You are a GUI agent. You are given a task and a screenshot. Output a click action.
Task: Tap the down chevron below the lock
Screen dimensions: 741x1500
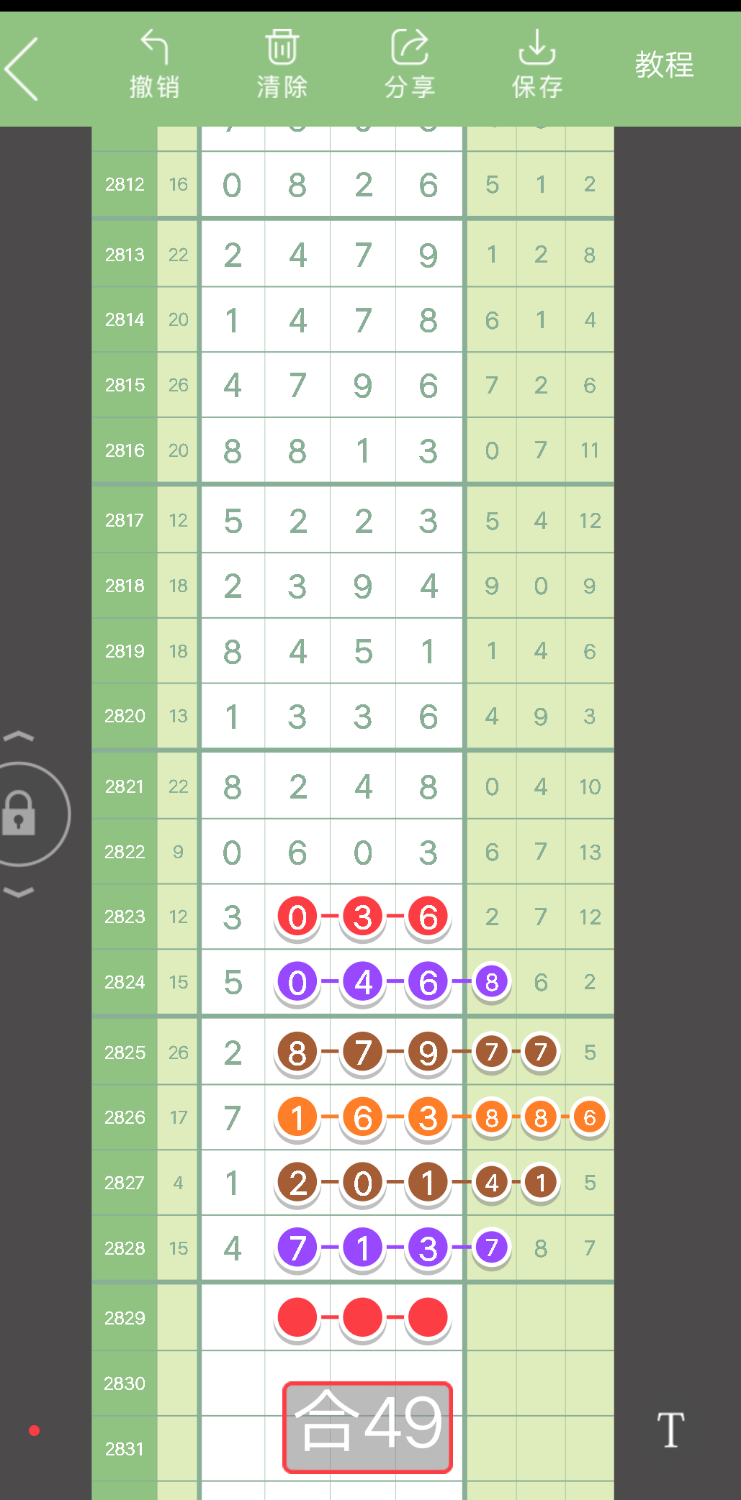[19, 892]
